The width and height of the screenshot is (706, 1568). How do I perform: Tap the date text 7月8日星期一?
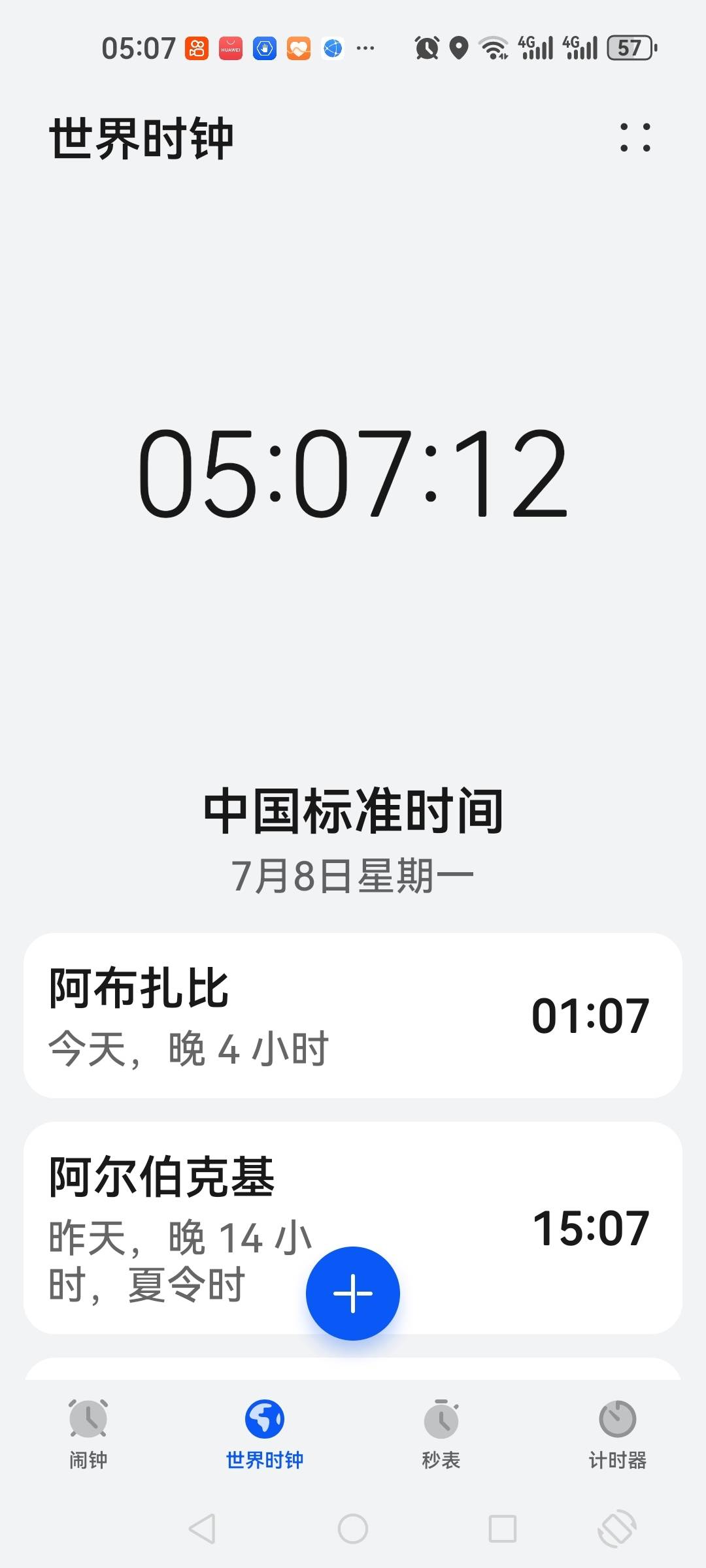(353, 875)
